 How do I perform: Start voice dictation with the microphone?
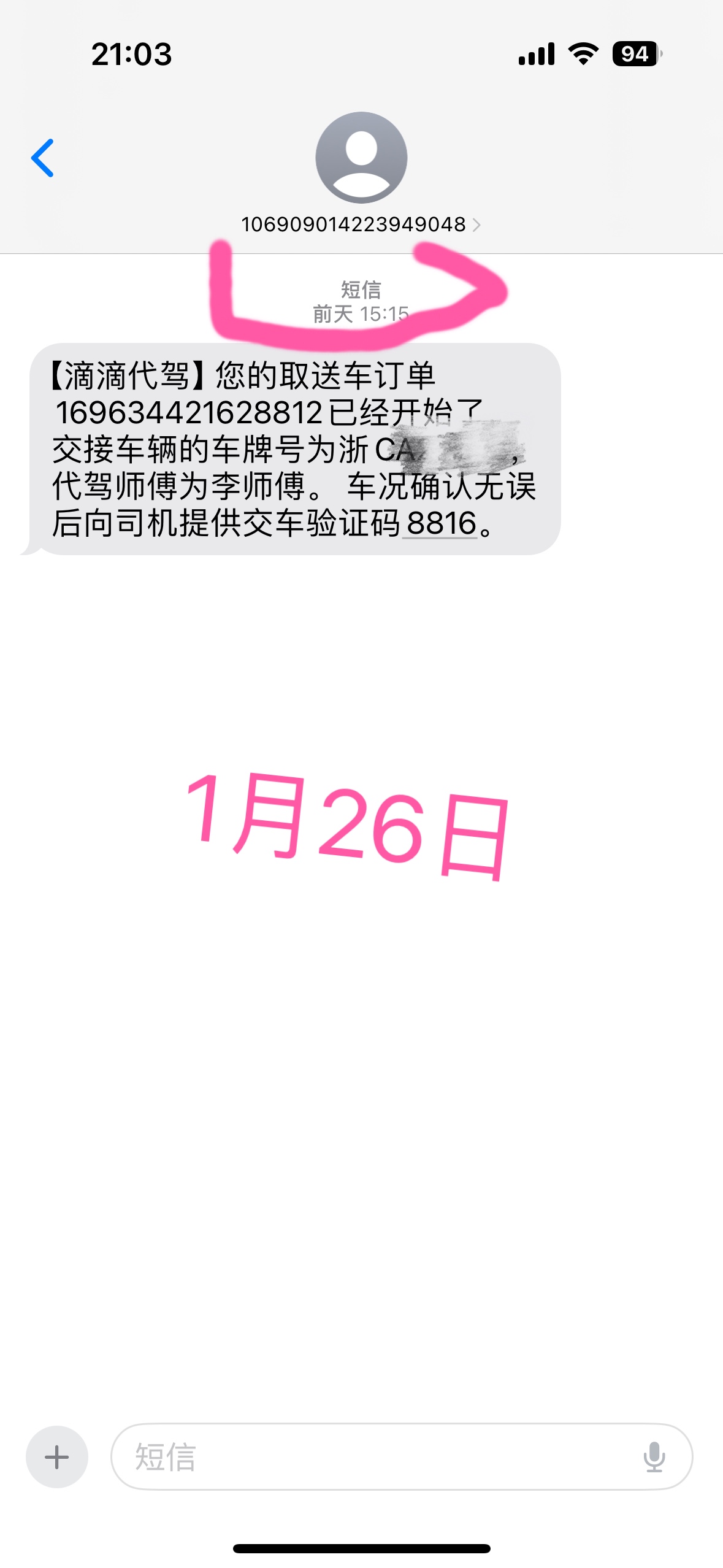[x=654, y=1457]
